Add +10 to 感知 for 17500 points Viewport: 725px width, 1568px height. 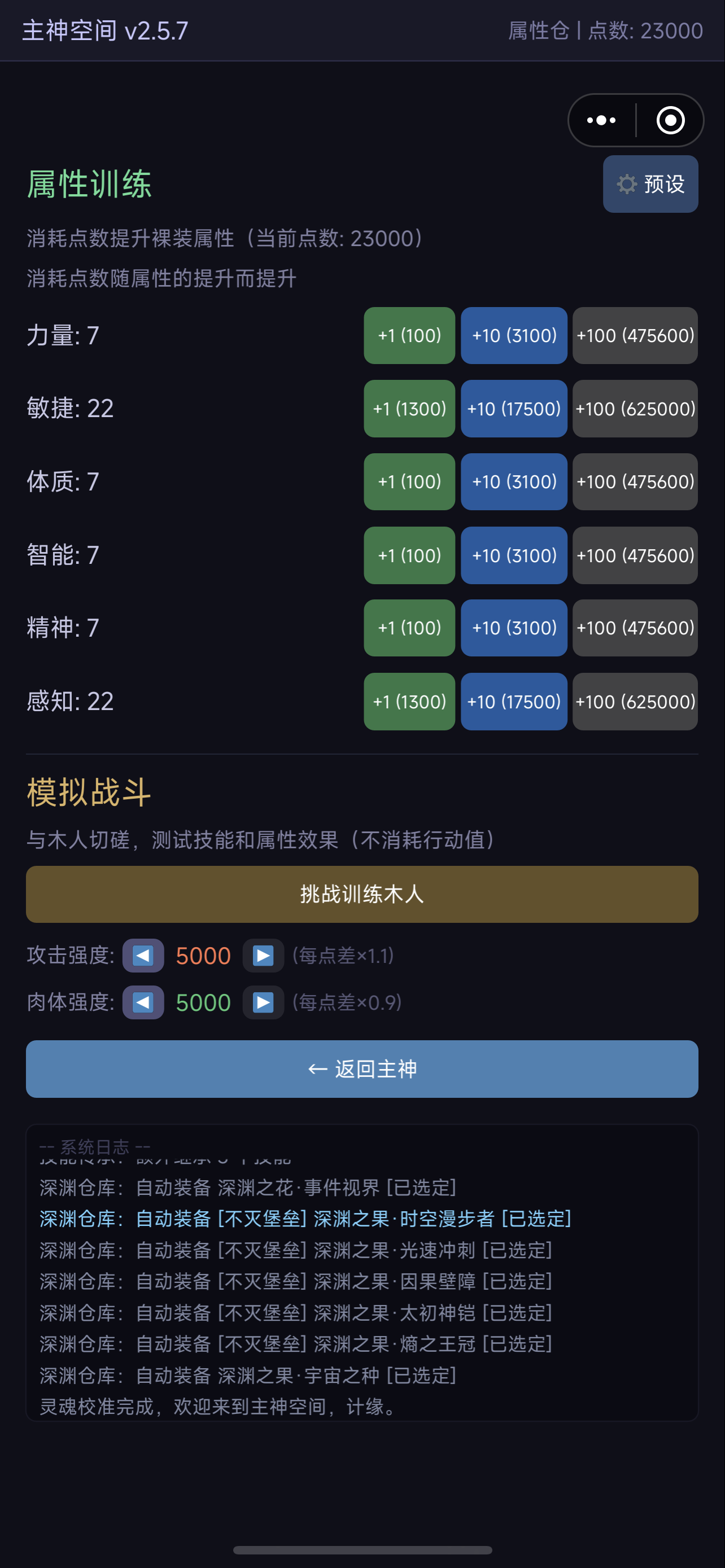pyautogui.click(x=514, y=701)
